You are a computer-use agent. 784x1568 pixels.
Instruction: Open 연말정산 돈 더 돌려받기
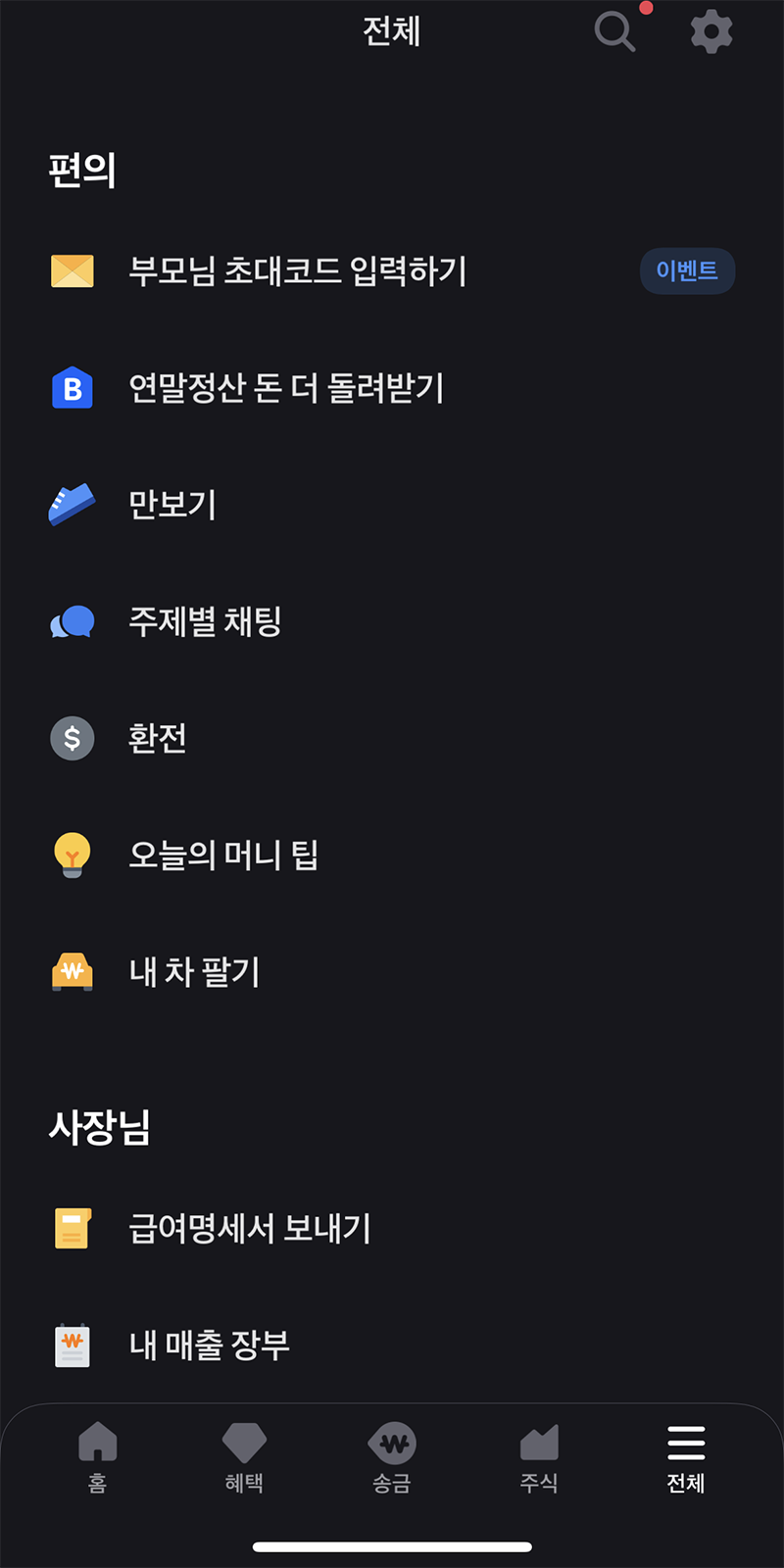point(392,388)
